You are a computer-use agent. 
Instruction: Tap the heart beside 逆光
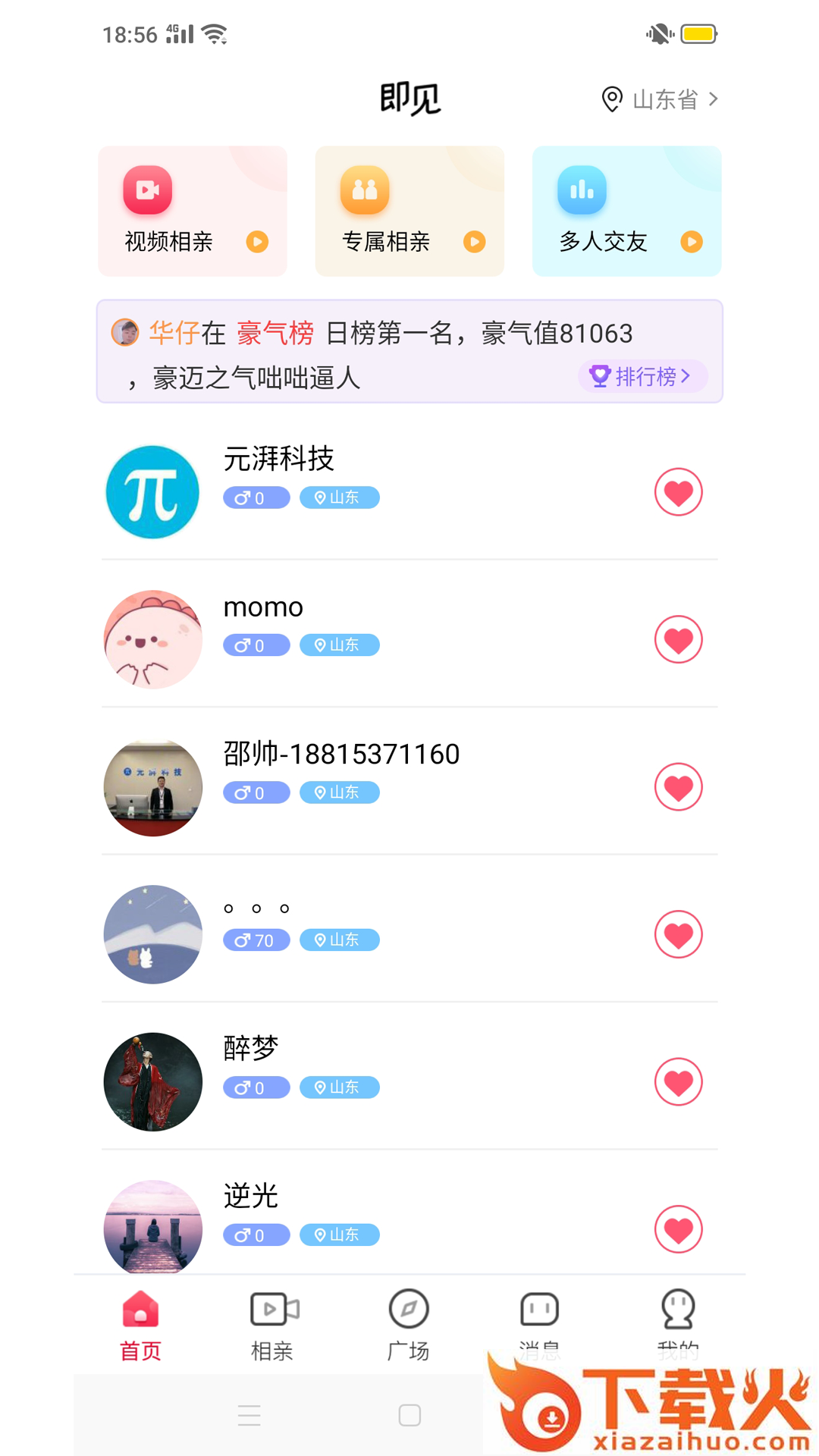[x=678, y=1229]
